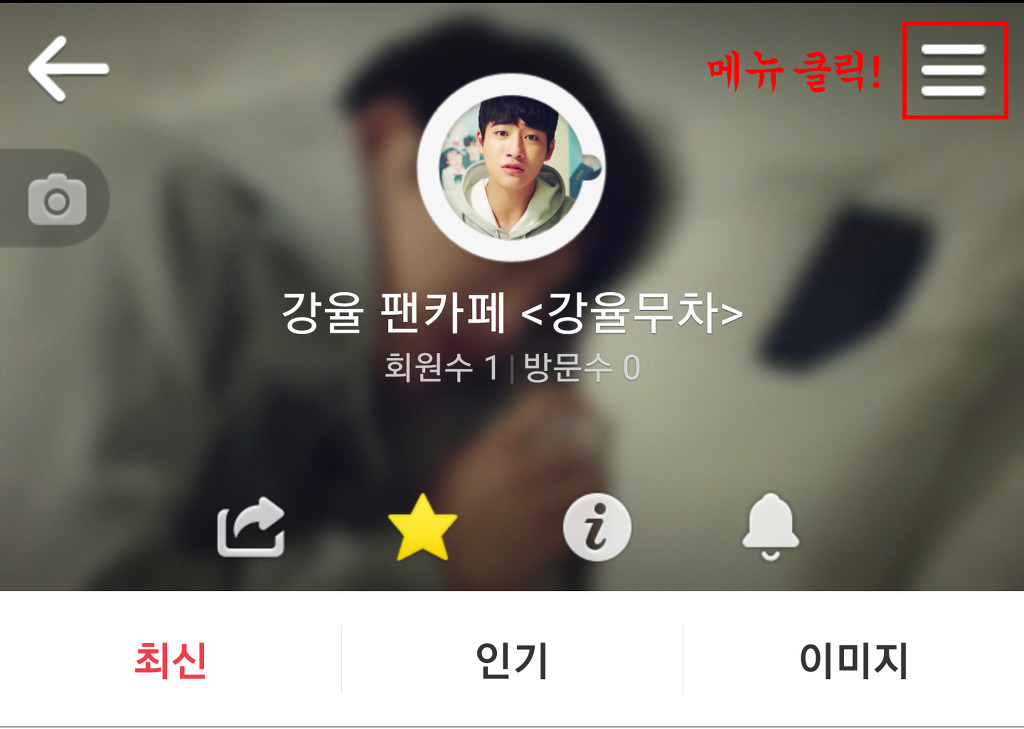Share this fan cafe

(252, 528)
